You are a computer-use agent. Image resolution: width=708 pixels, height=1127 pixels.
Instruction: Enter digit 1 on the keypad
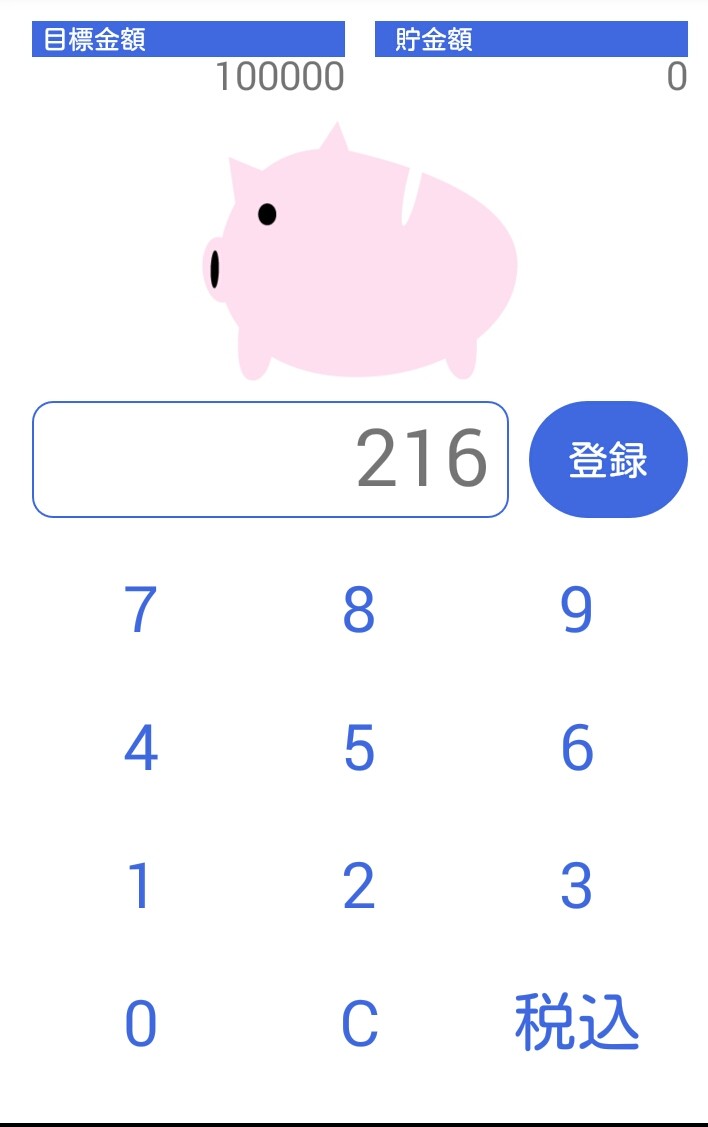[x=141, y=886]
